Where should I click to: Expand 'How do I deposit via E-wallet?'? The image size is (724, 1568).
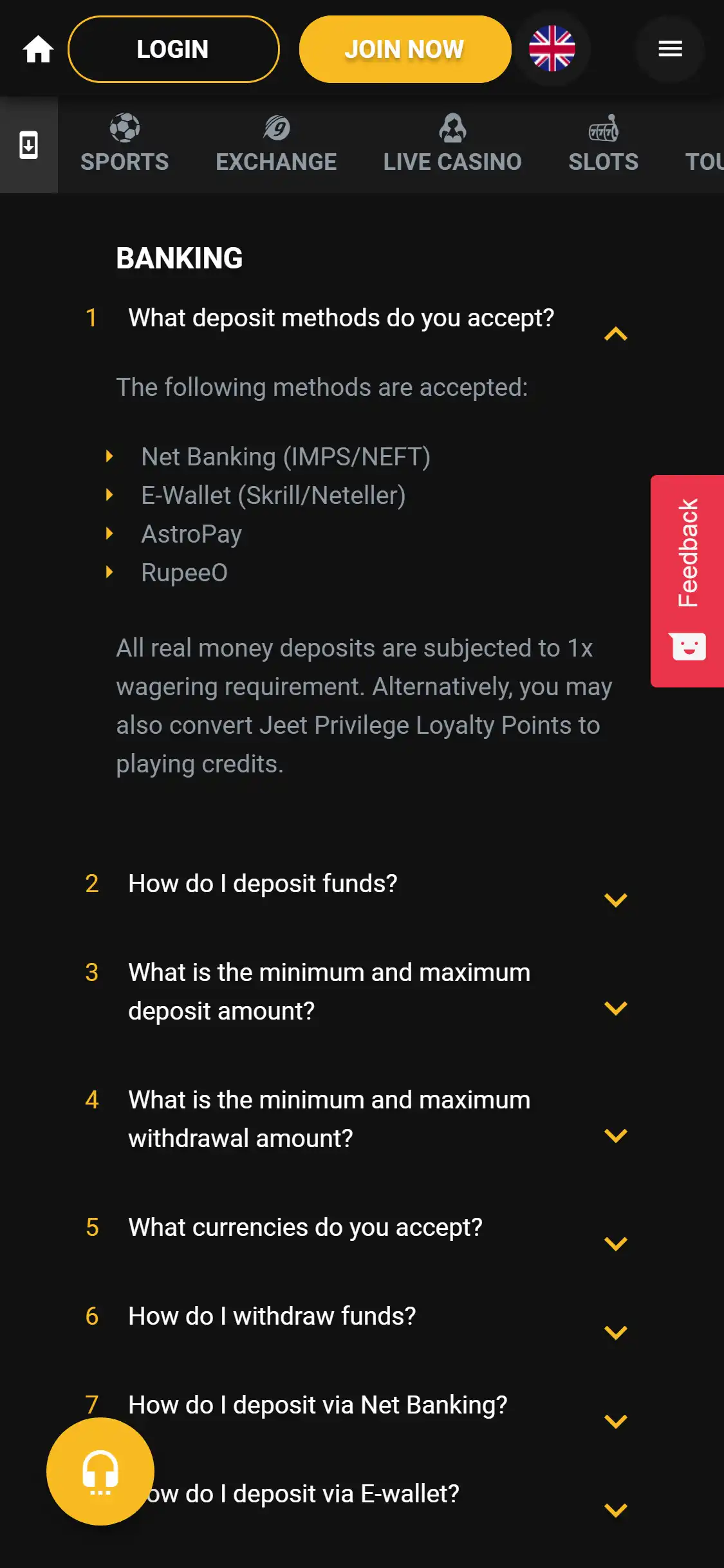[615, 1509]
